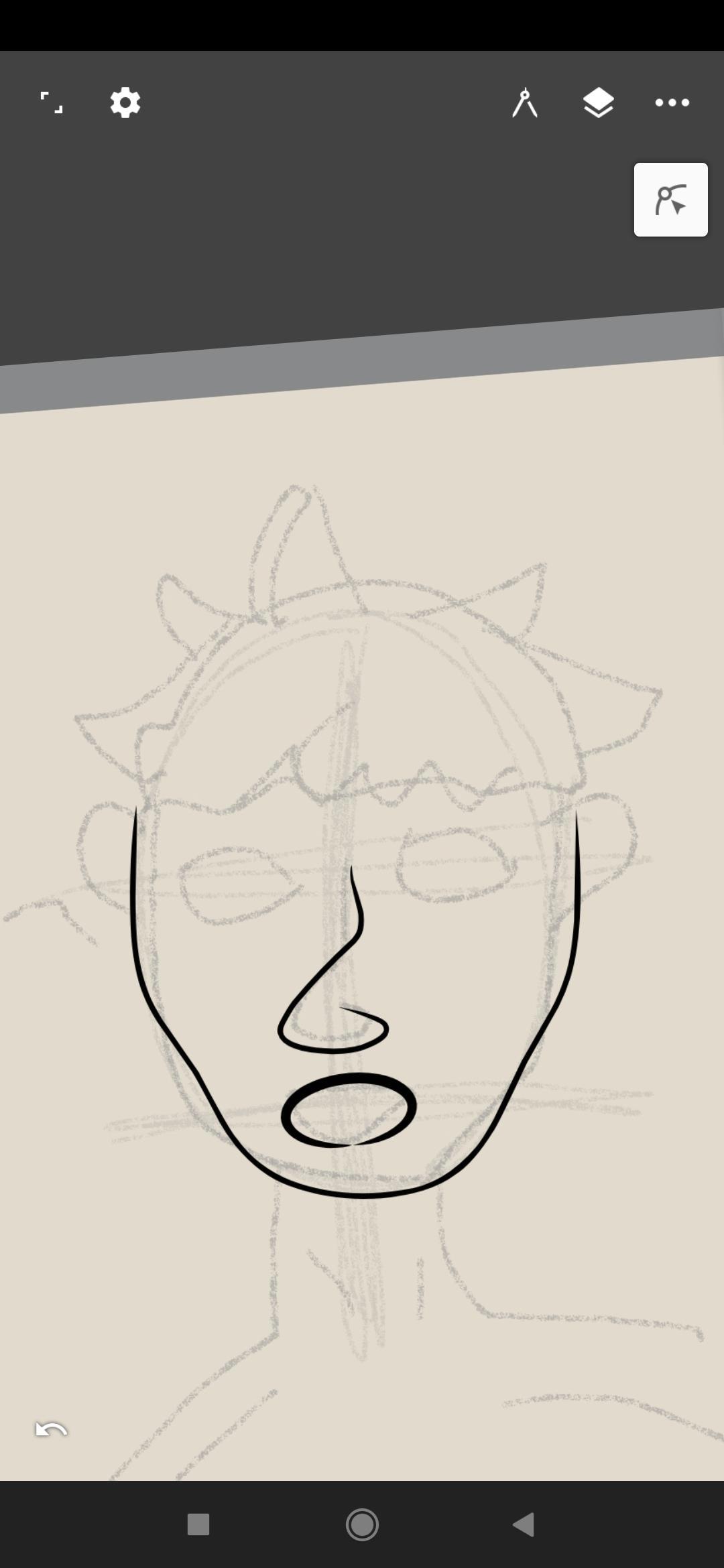Open the drawing guides compass tool

525,103
